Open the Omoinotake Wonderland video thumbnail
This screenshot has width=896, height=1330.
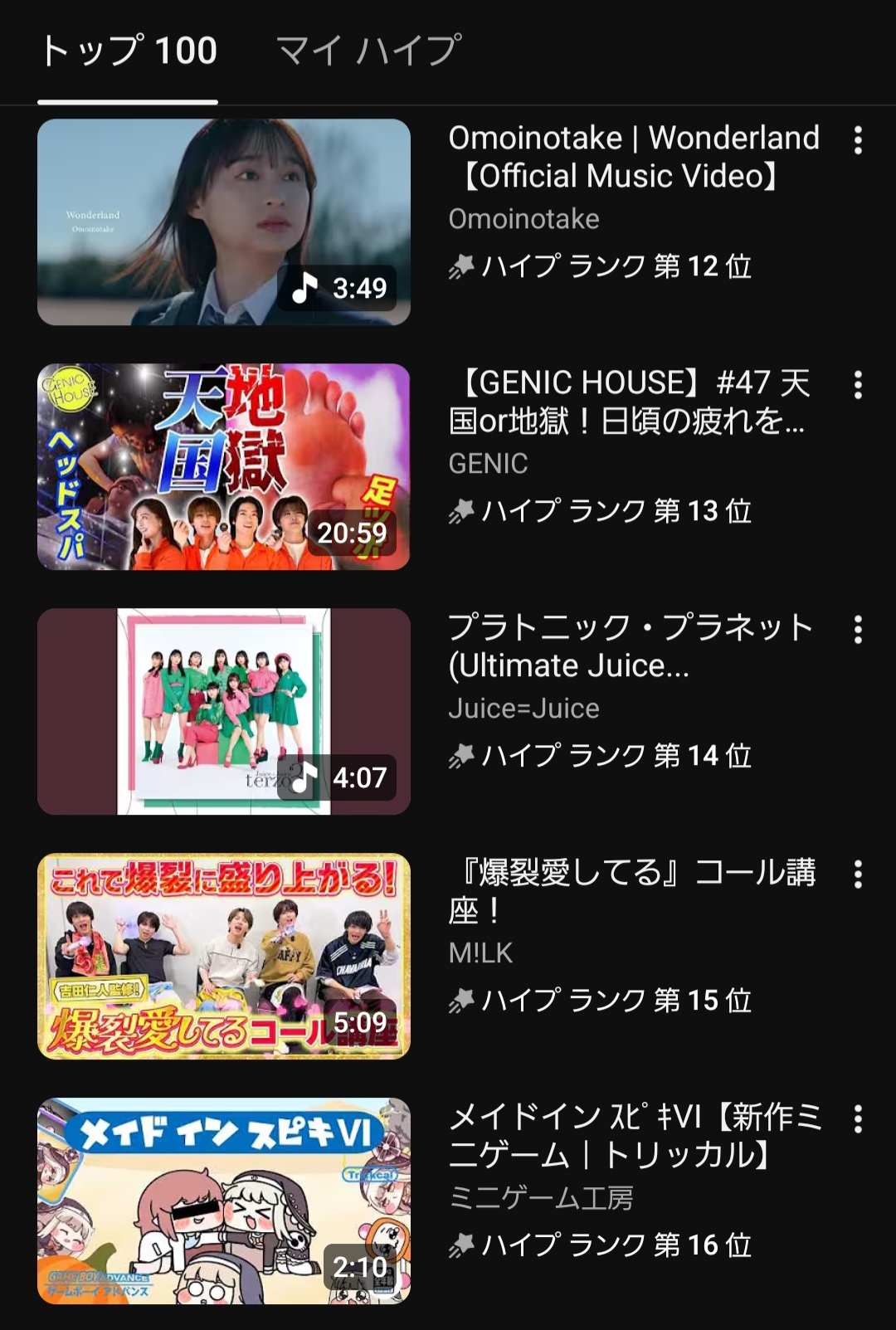pyautogui.click(x=224, y=222)
